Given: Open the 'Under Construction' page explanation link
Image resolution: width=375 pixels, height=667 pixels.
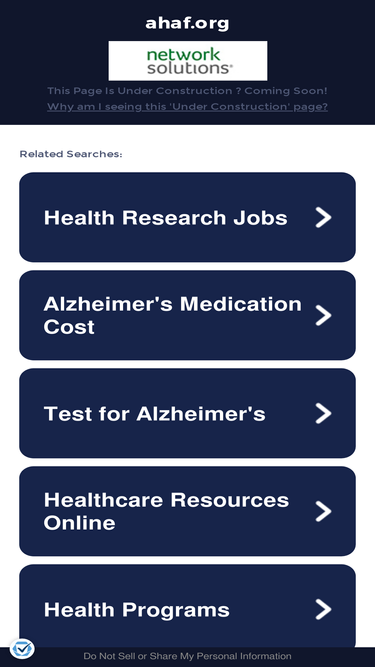Looking at the screenshot, I should [x=188, y=106].
